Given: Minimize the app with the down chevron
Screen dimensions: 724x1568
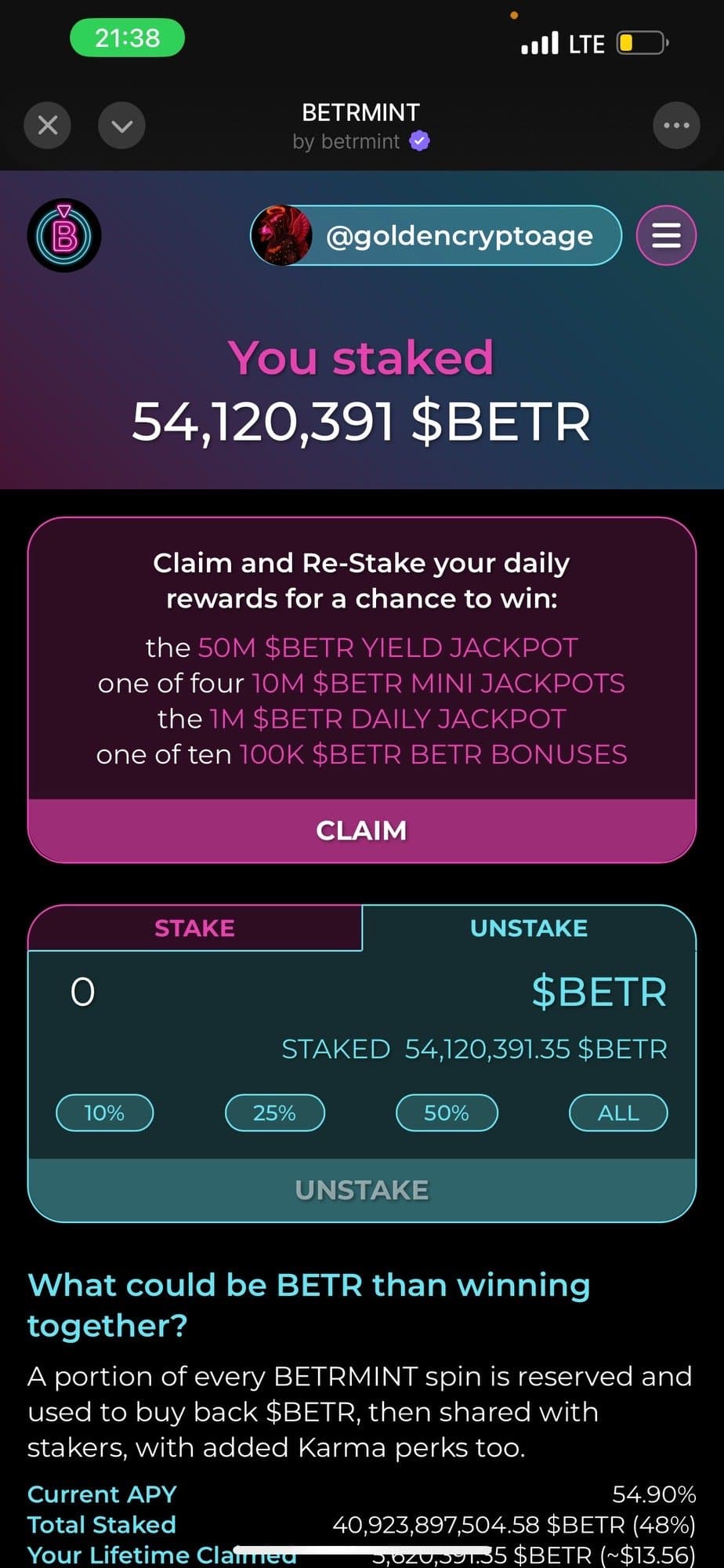Looking at the screenshot, I should [121, 125].
